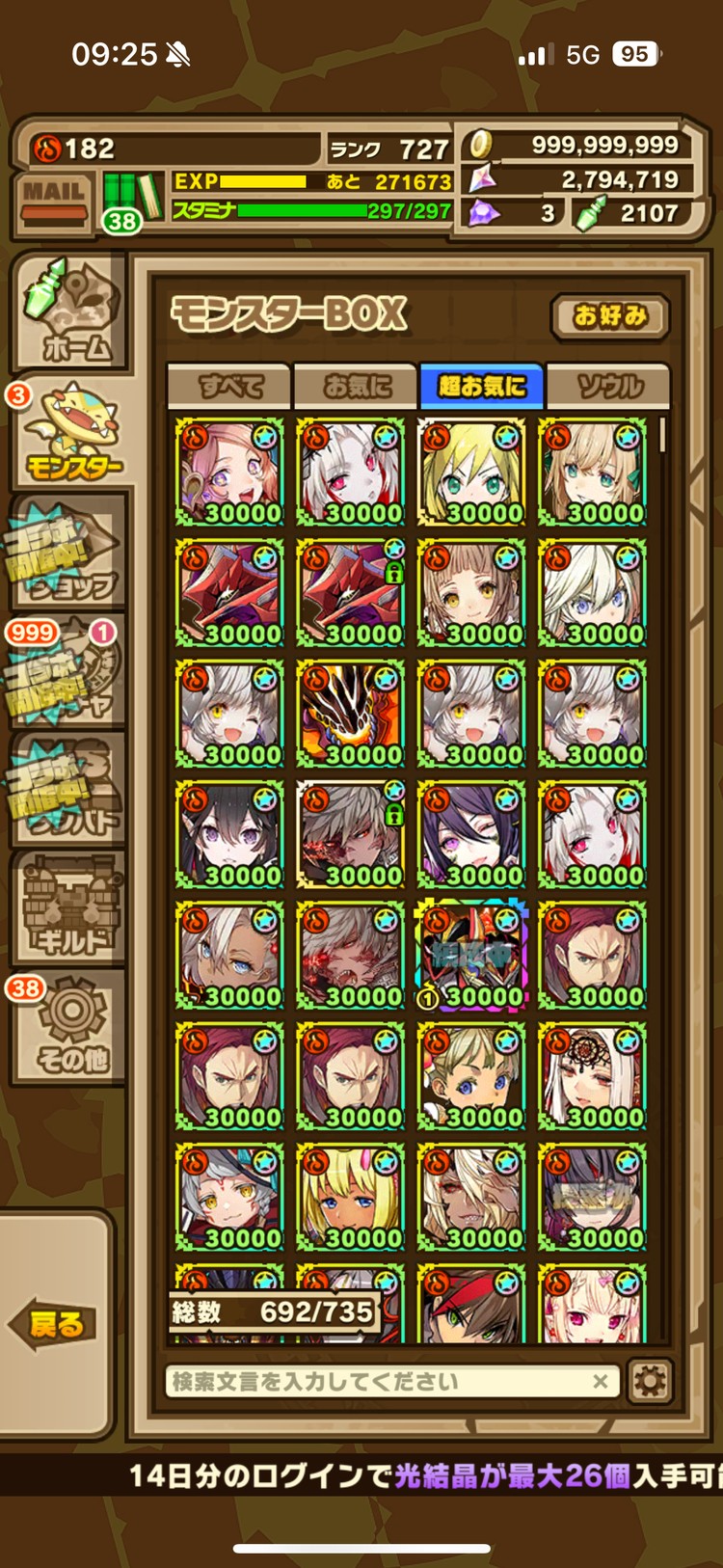Open the blonde green-eyed monster in row one
Viewport: 723px width, 1568px height.
472,473
